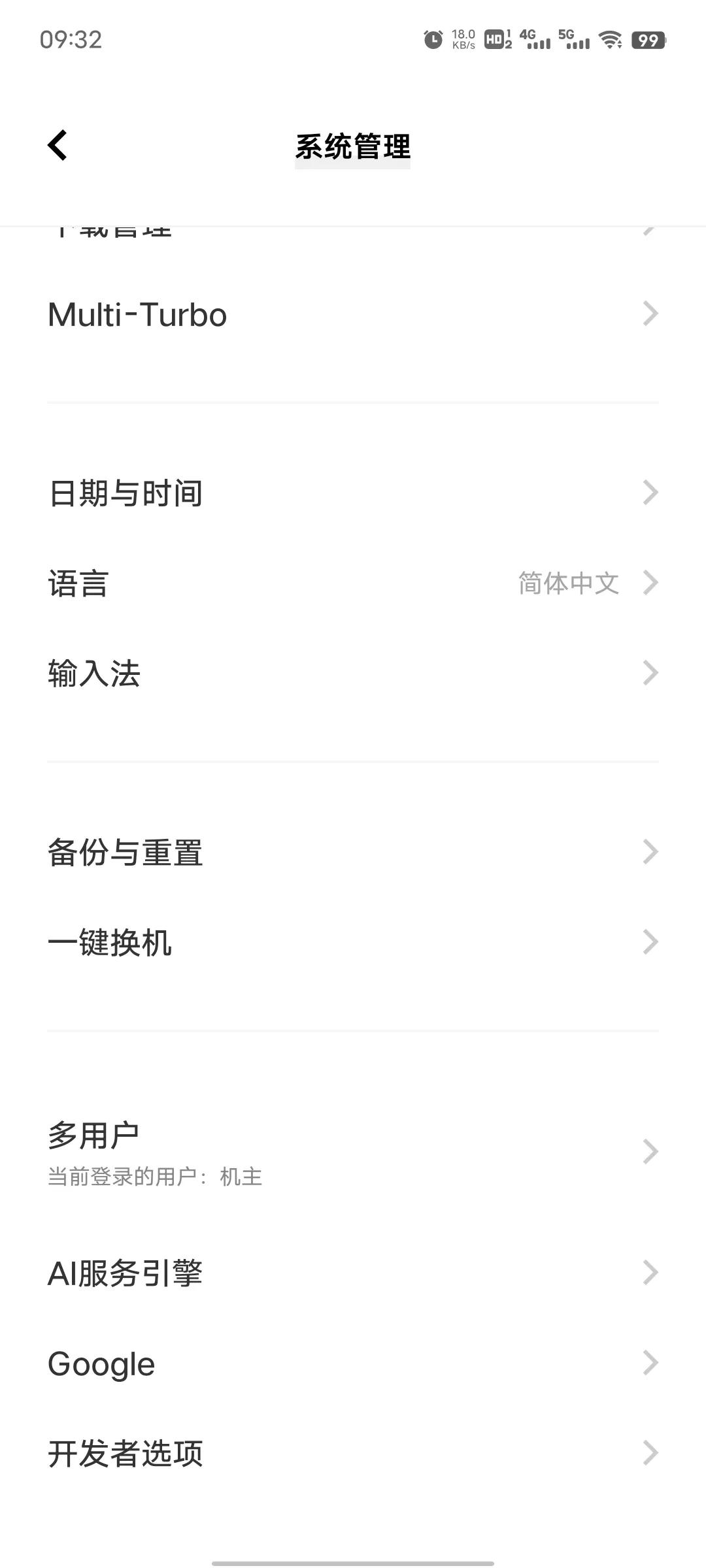This screenshot has width=706, height=1568.
Task: Tap the Wi-Fi icon in the status bar
Action: point(609,41)
